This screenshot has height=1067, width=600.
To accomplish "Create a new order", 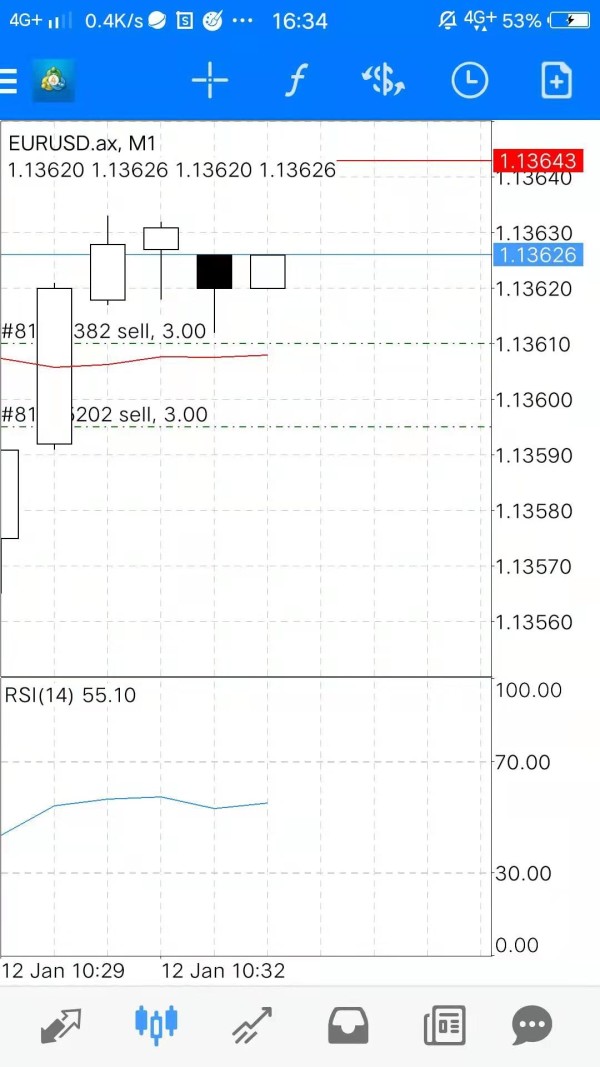I will [556, 80].
